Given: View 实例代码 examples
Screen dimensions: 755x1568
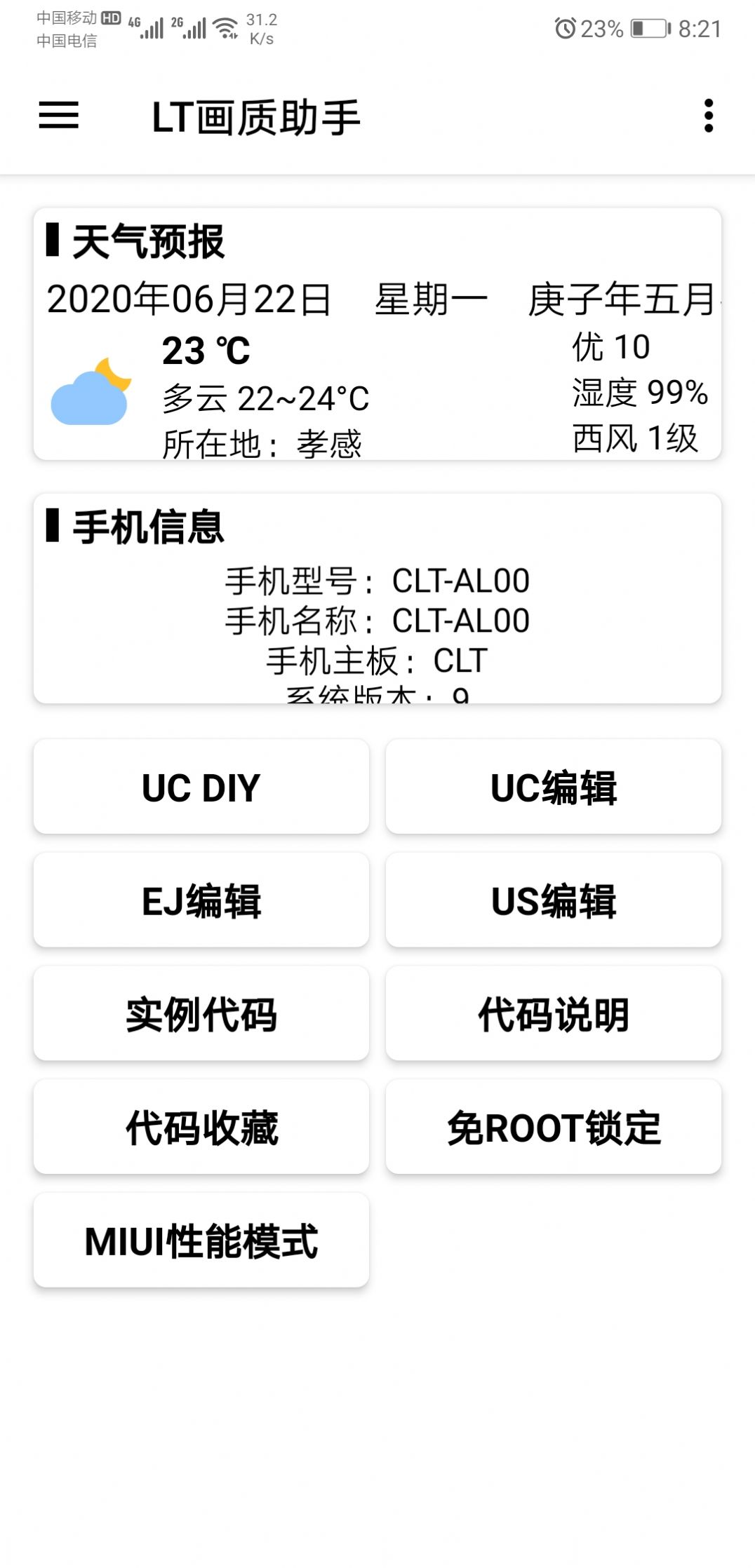Looking at the screenshot, I should [x=201, y=1014].
